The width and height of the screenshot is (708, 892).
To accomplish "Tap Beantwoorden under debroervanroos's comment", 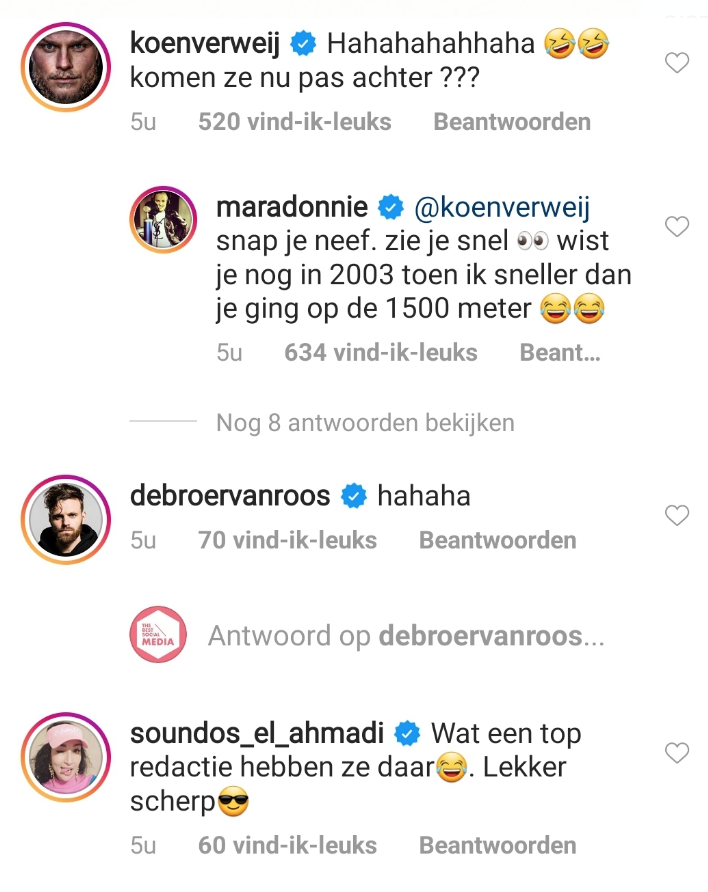I will pyautogui.click(x=497, y=540).
